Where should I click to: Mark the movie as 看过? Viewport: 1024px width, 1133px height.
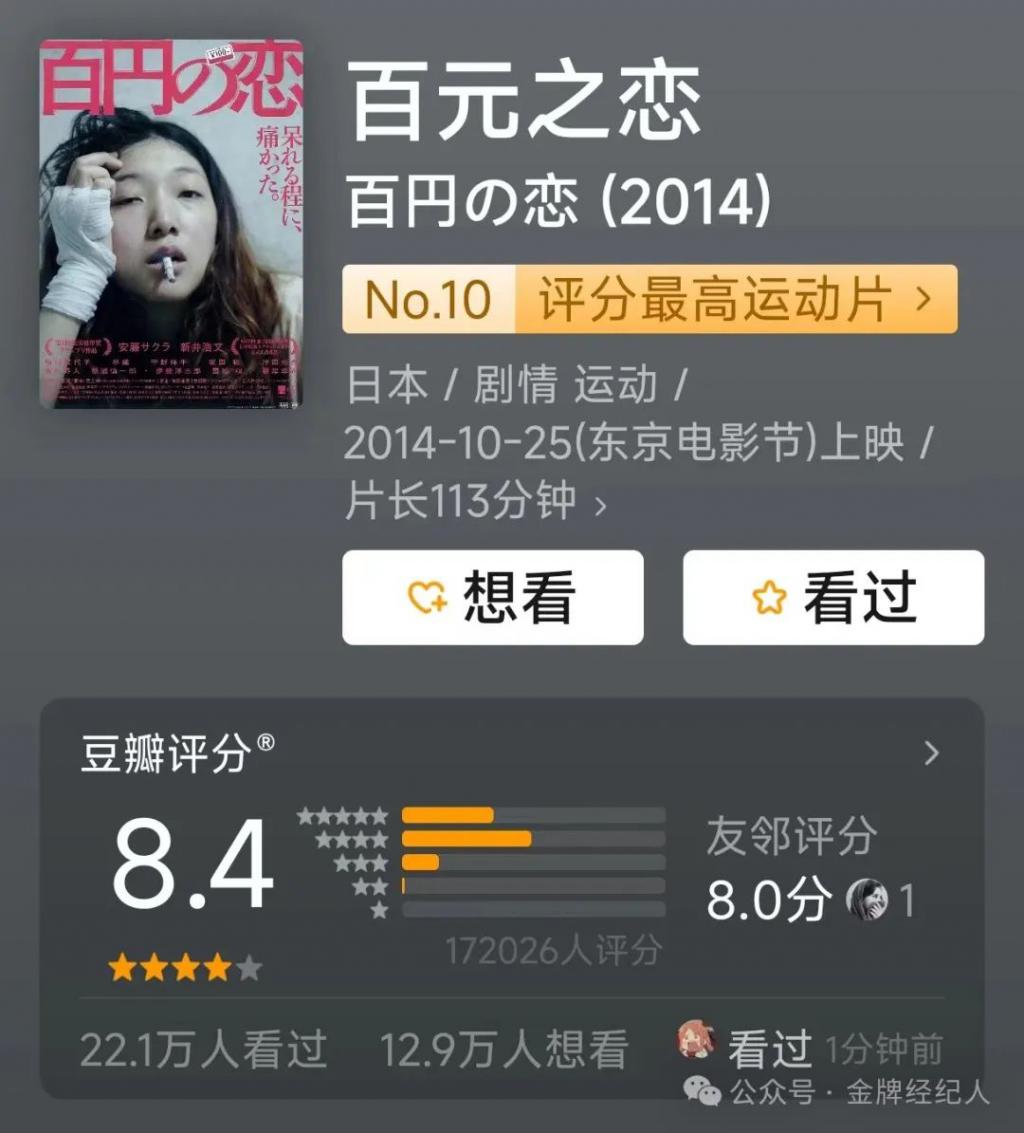(x=833, y=597)
